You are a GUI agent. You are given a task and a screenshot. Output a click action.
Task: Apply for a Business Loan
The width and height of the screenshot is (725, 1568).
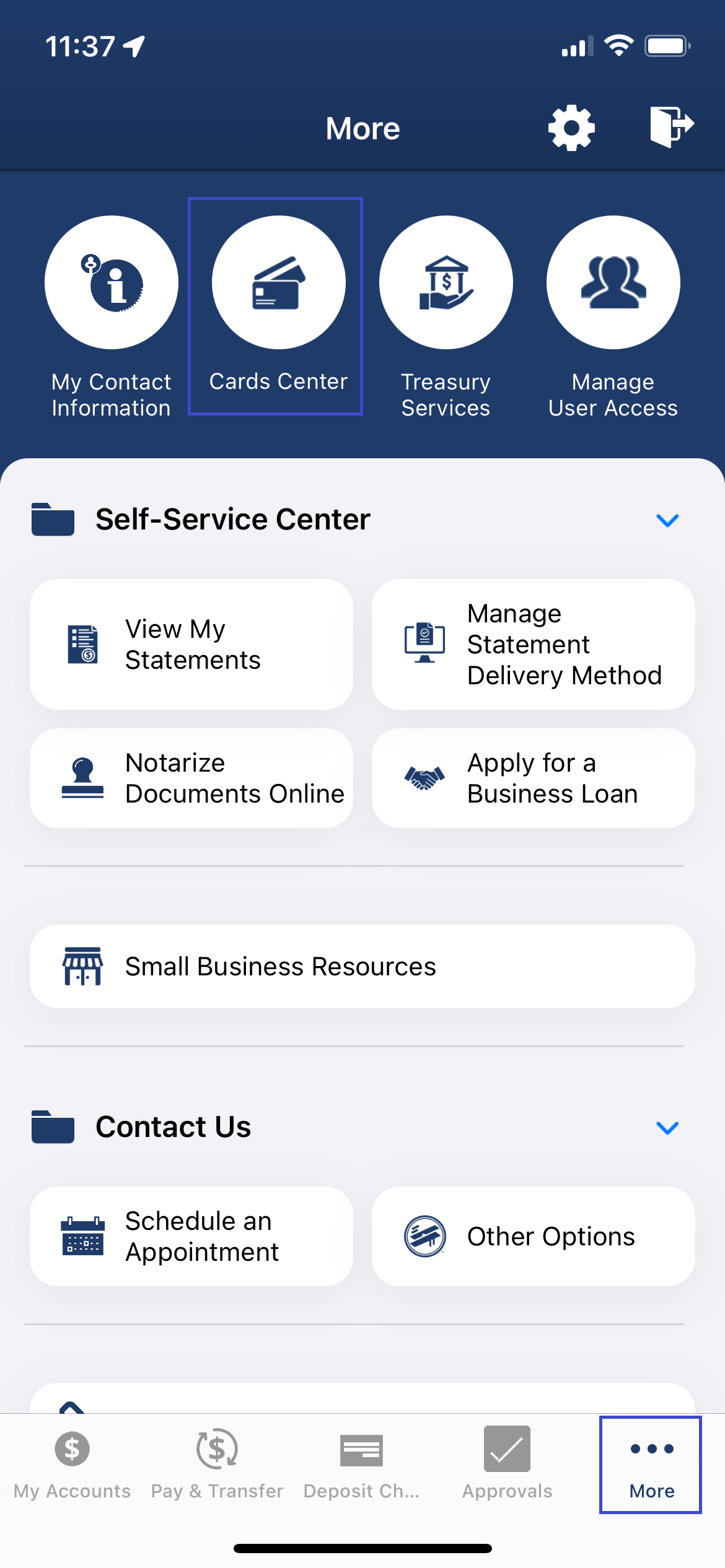pos(533,778)
